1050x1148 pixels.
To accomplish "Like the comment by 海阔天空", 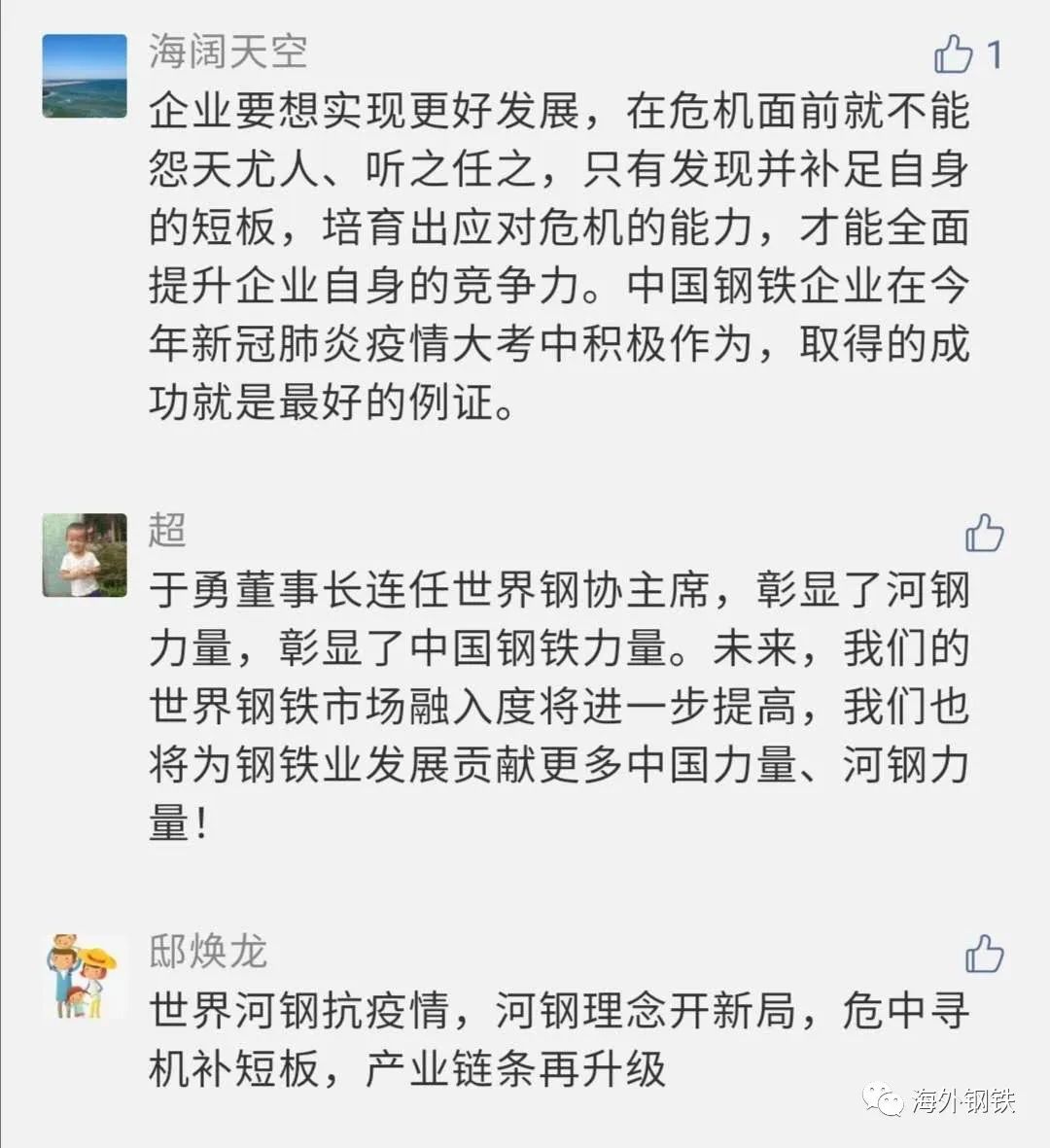I will point(954,54).
